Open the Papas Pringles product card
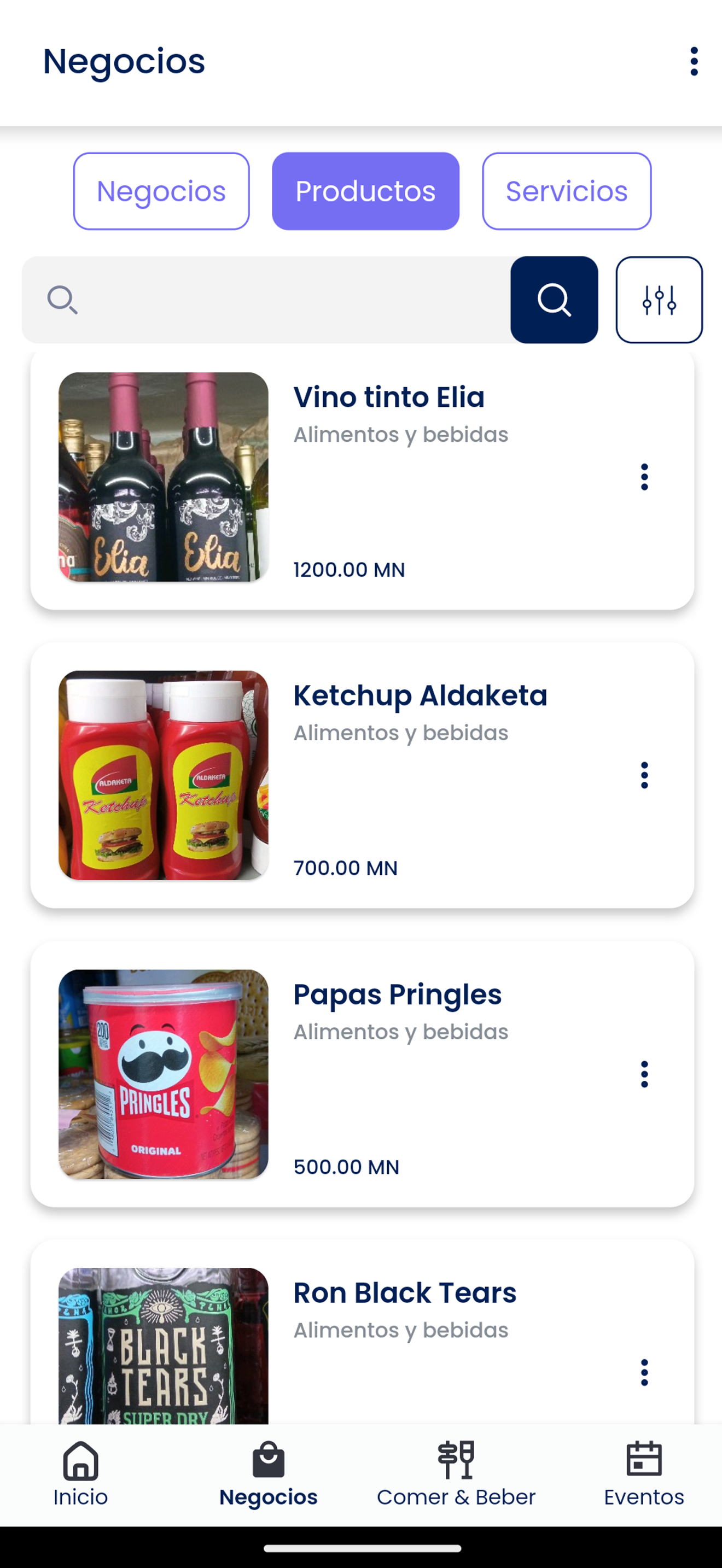Image resolution: width=722 pixels, height=1568 pixels. pos(362,1074)
